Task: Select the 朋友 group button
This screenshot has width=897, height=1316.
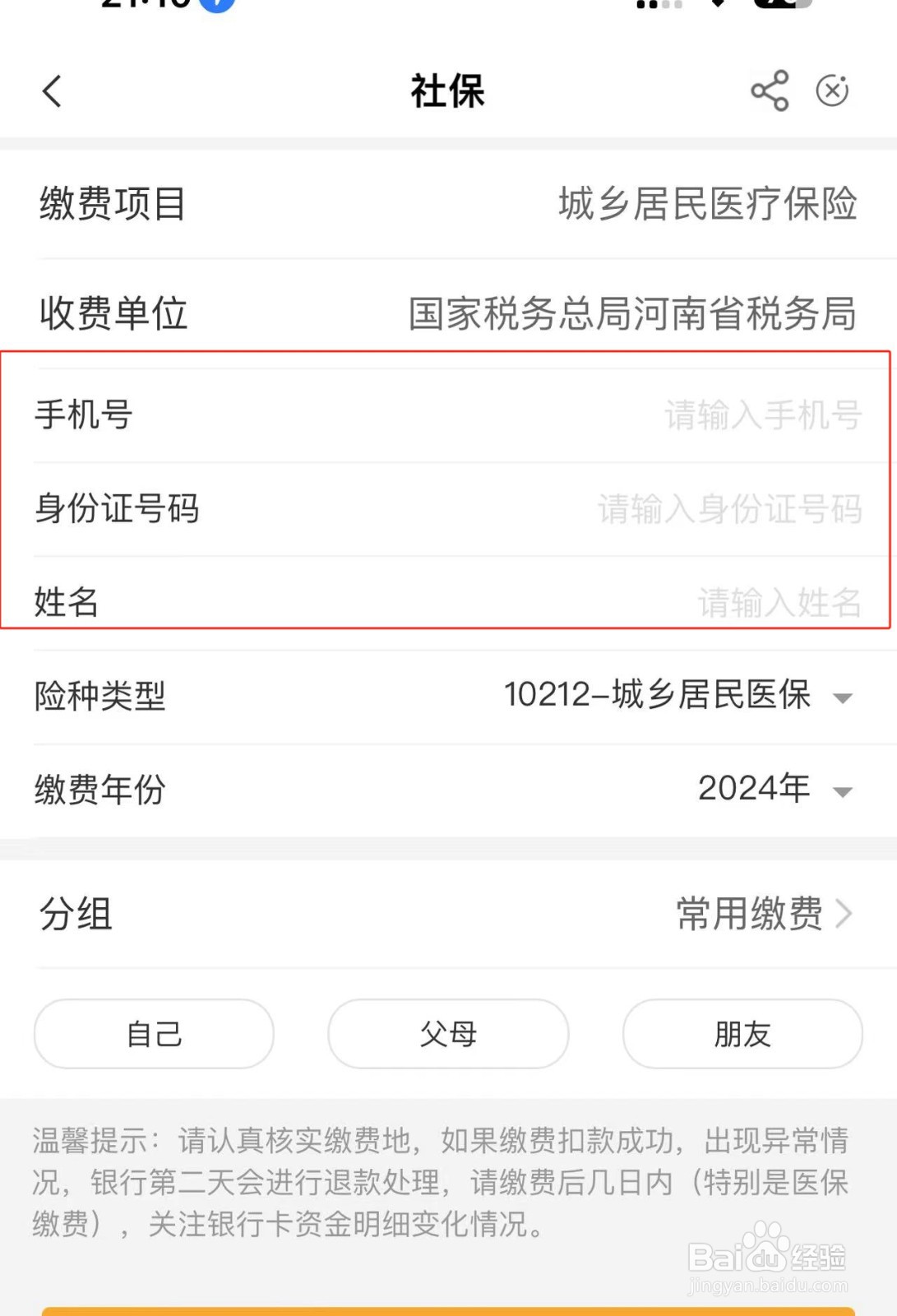Action: [x=741, y=1034]
